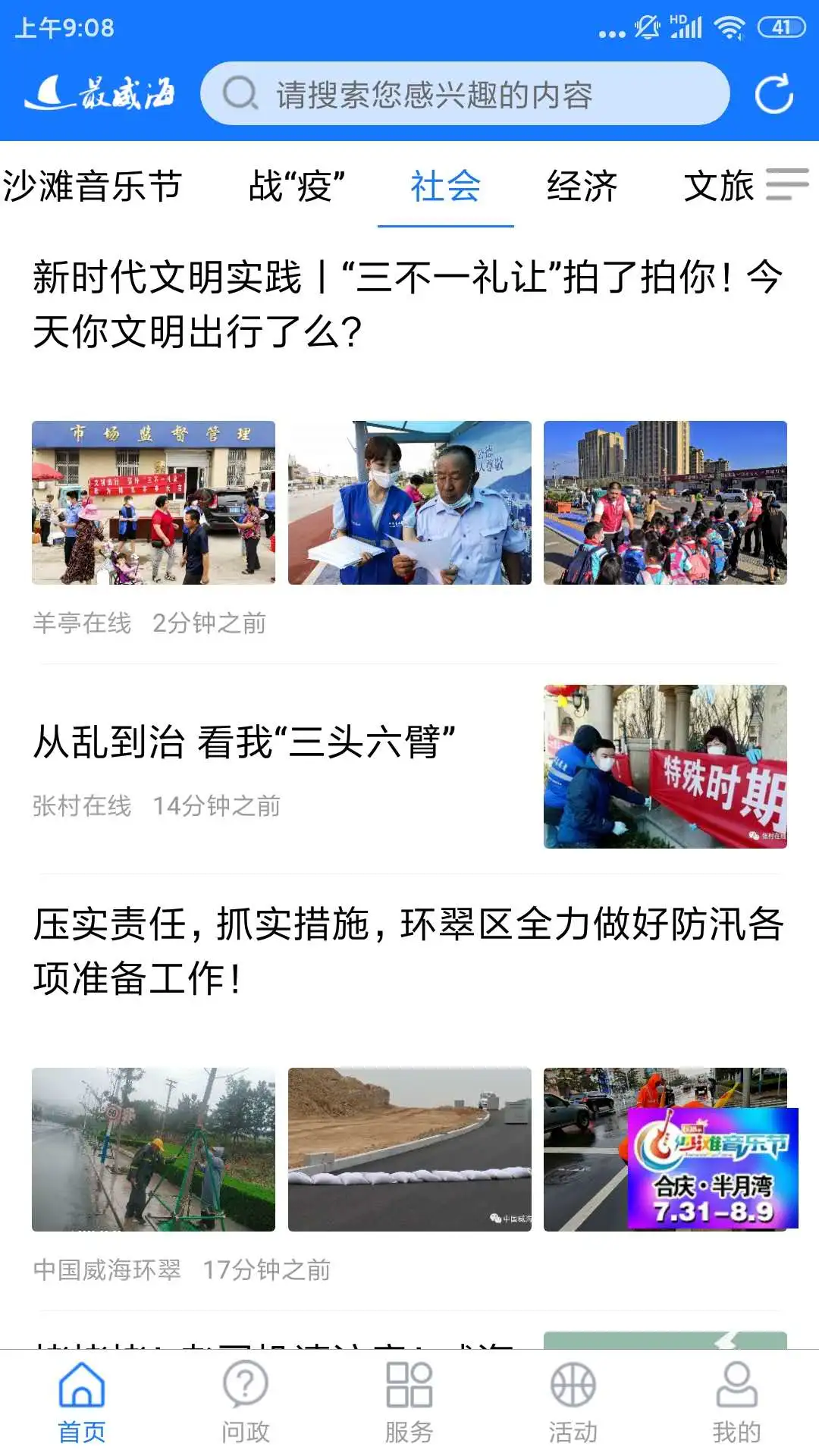Select the 经济 tab
819x1456 pixels.
click(x=582, y=186)
